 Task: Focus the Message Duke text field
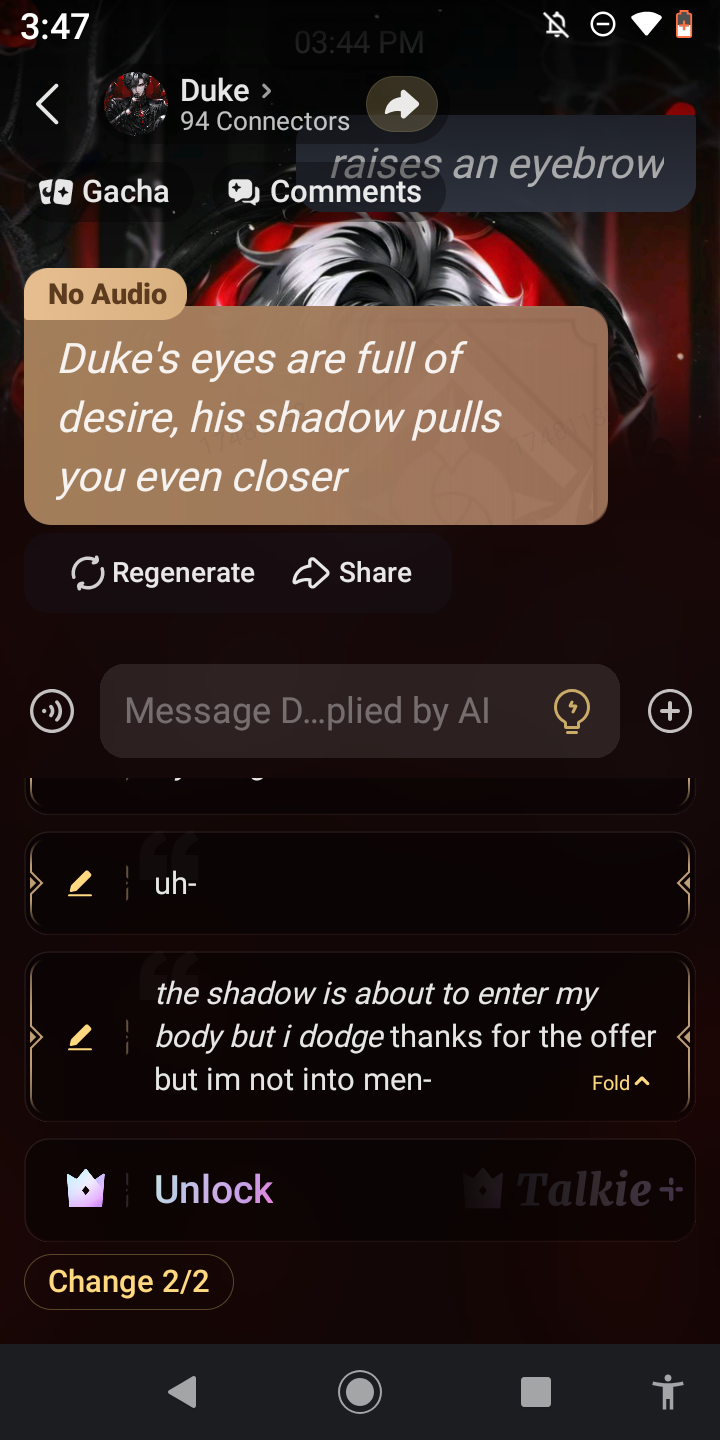tap(320, 711)
